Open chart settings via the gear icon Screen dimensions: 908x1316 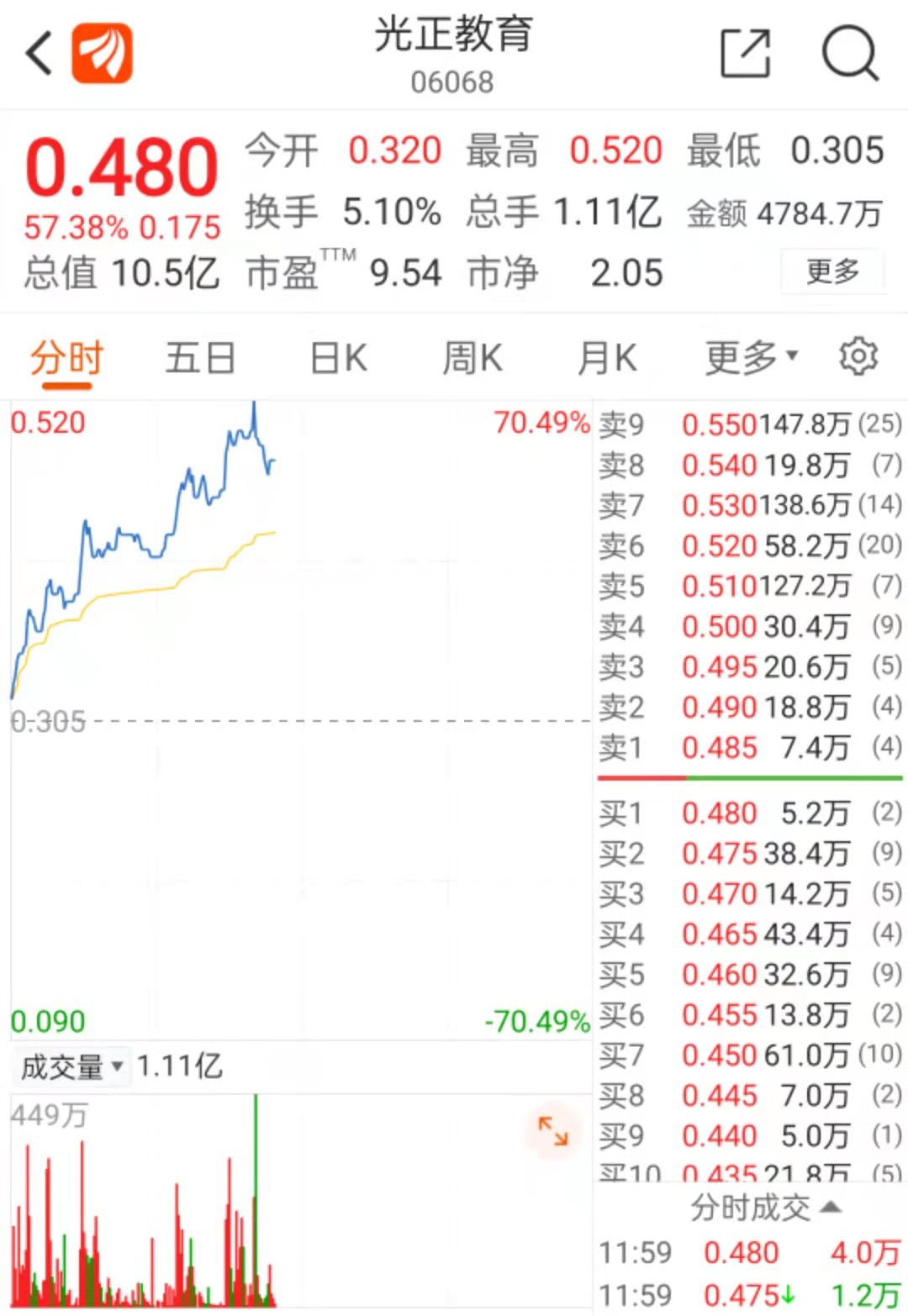[x=858, y=356]
